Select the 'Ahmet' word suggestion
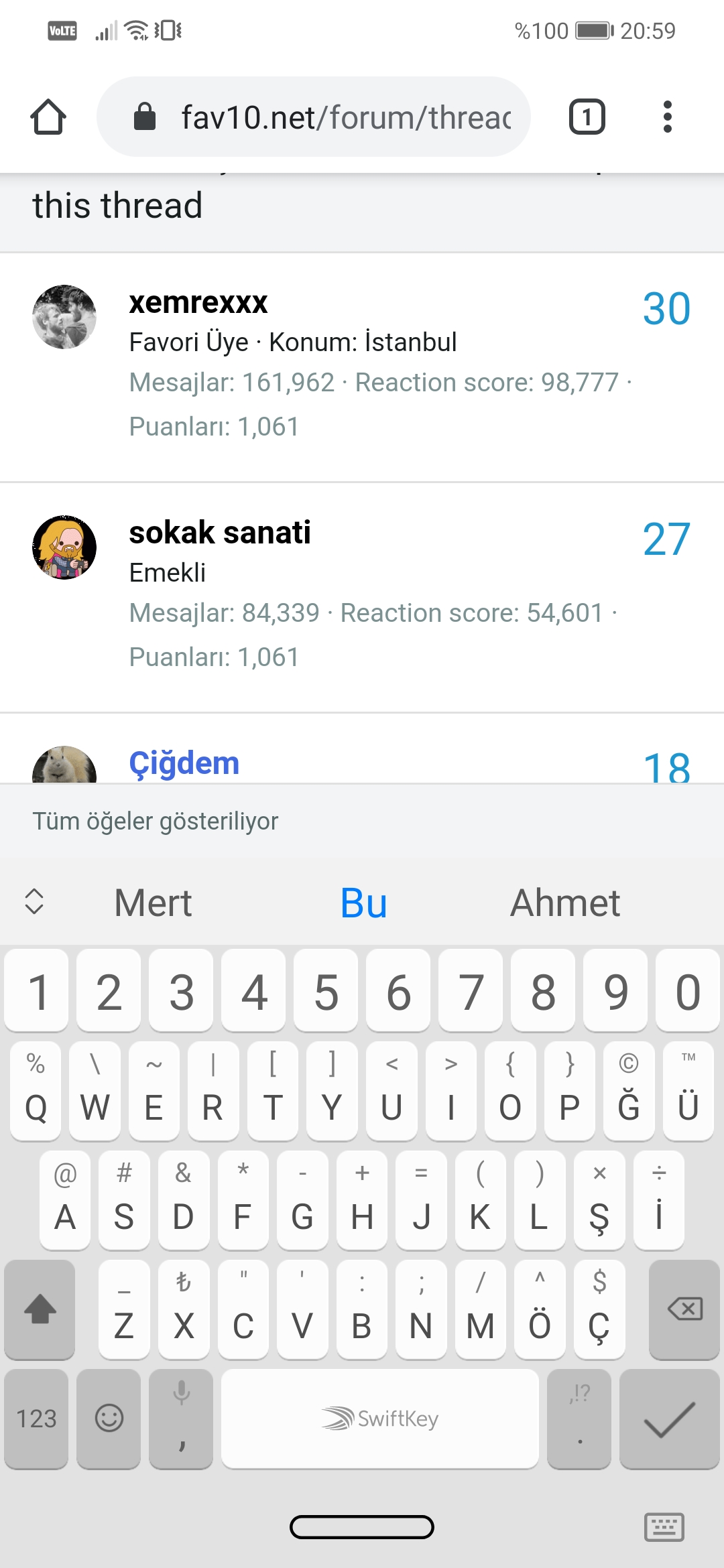This screenshot has width=724, height=1568. (565, 903)
